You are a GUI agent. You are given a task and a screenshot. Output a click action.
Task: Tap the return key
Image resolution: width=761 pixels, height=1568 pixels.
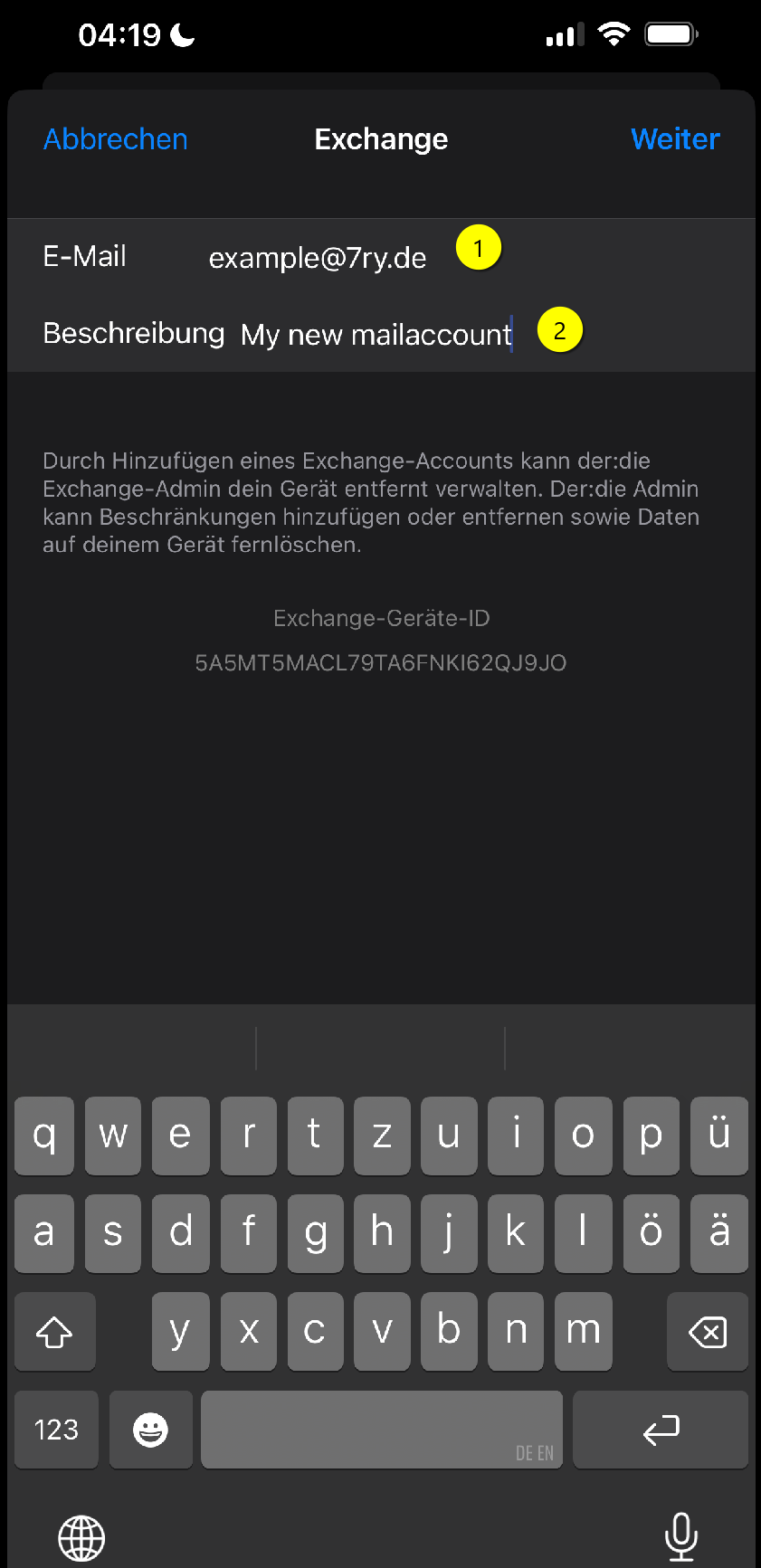(x=661, y=1430)
